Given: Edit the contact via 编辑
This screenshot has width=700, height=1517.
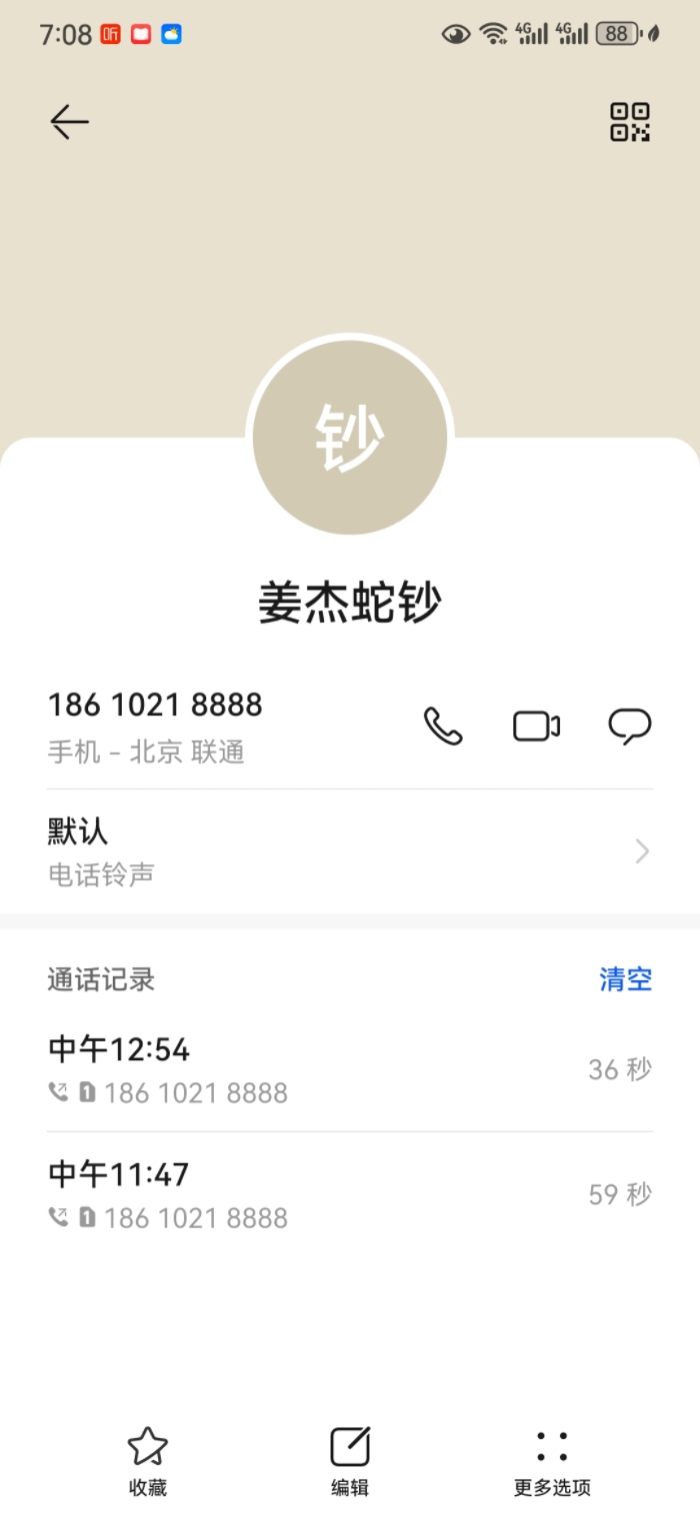Looking at the screenshot, I should 350,1460.
